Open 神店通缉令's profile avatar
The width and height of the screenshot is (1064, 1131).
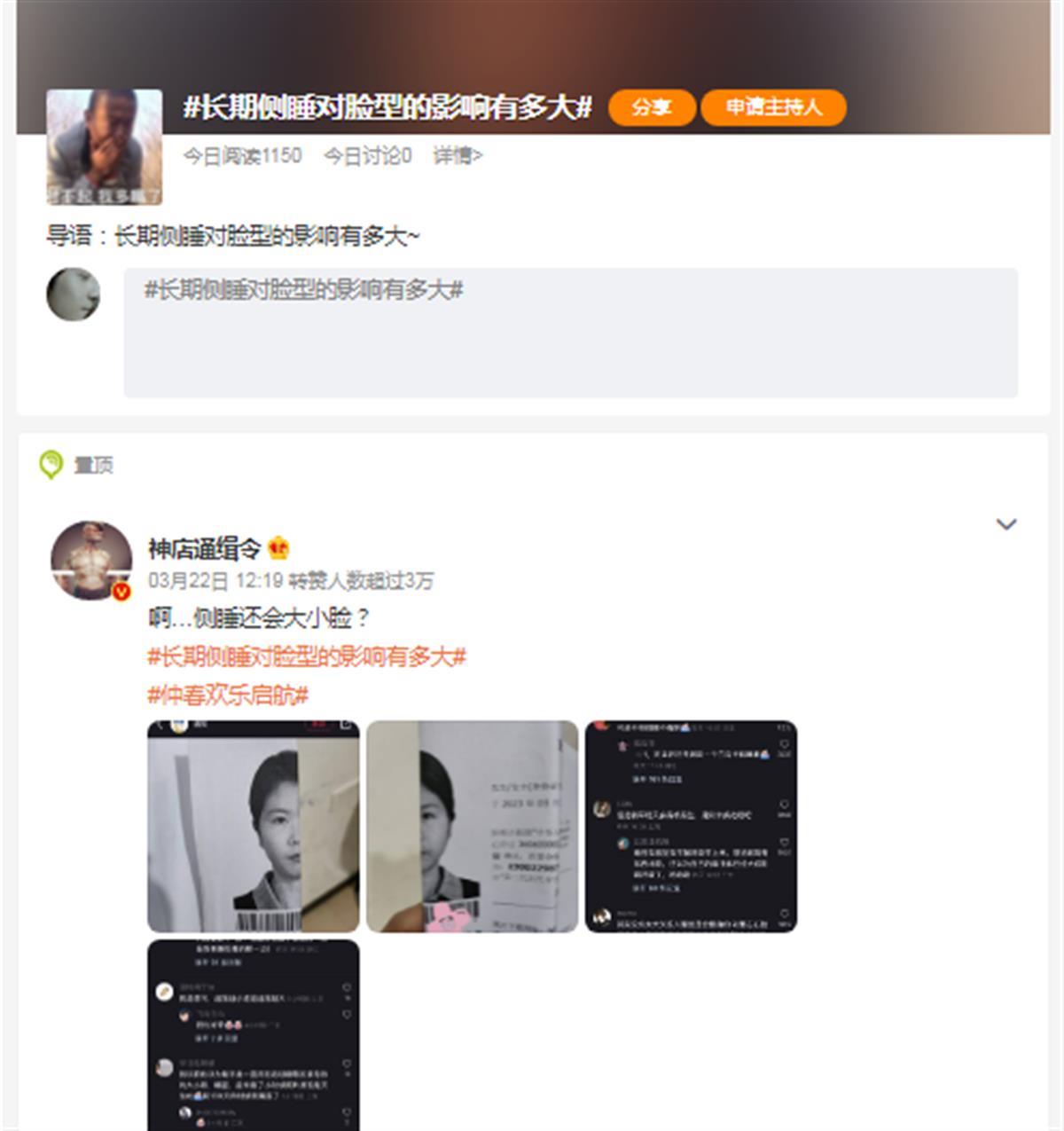(x=90, y=561)
